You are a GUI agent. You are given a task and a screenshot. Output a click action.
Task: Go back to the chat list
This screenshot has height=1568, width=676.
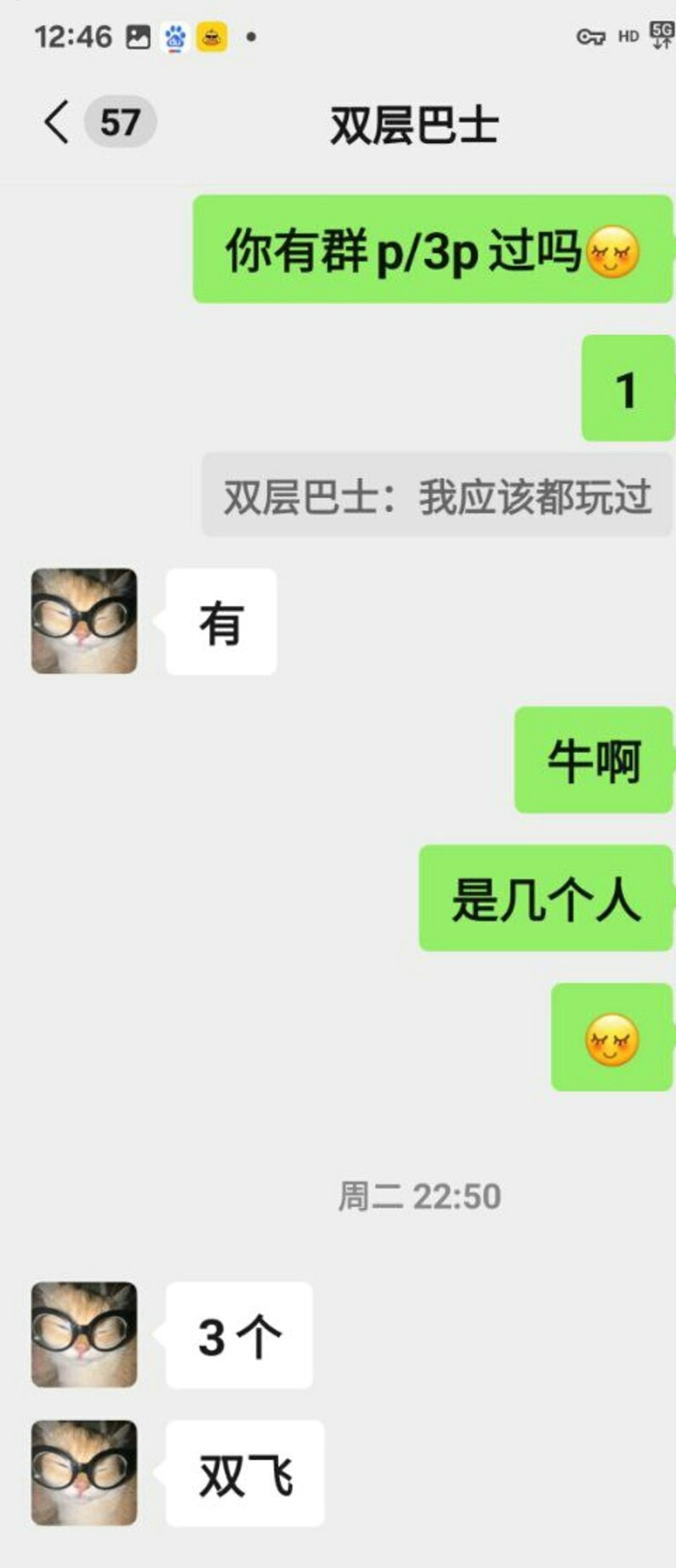[56, 122]
